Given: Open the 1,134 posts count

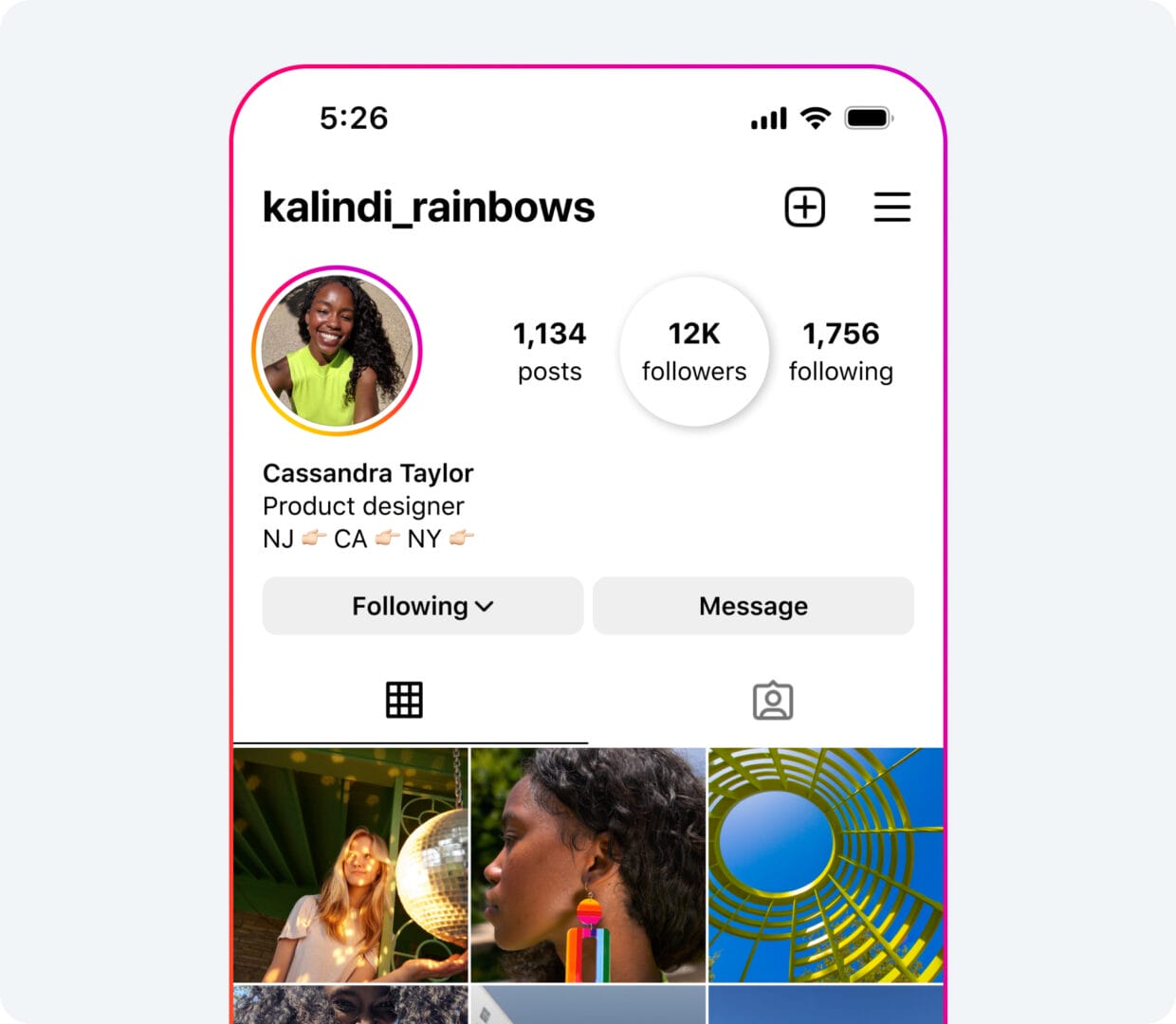Looking at the screenshot, I should (x=549, y=351).
